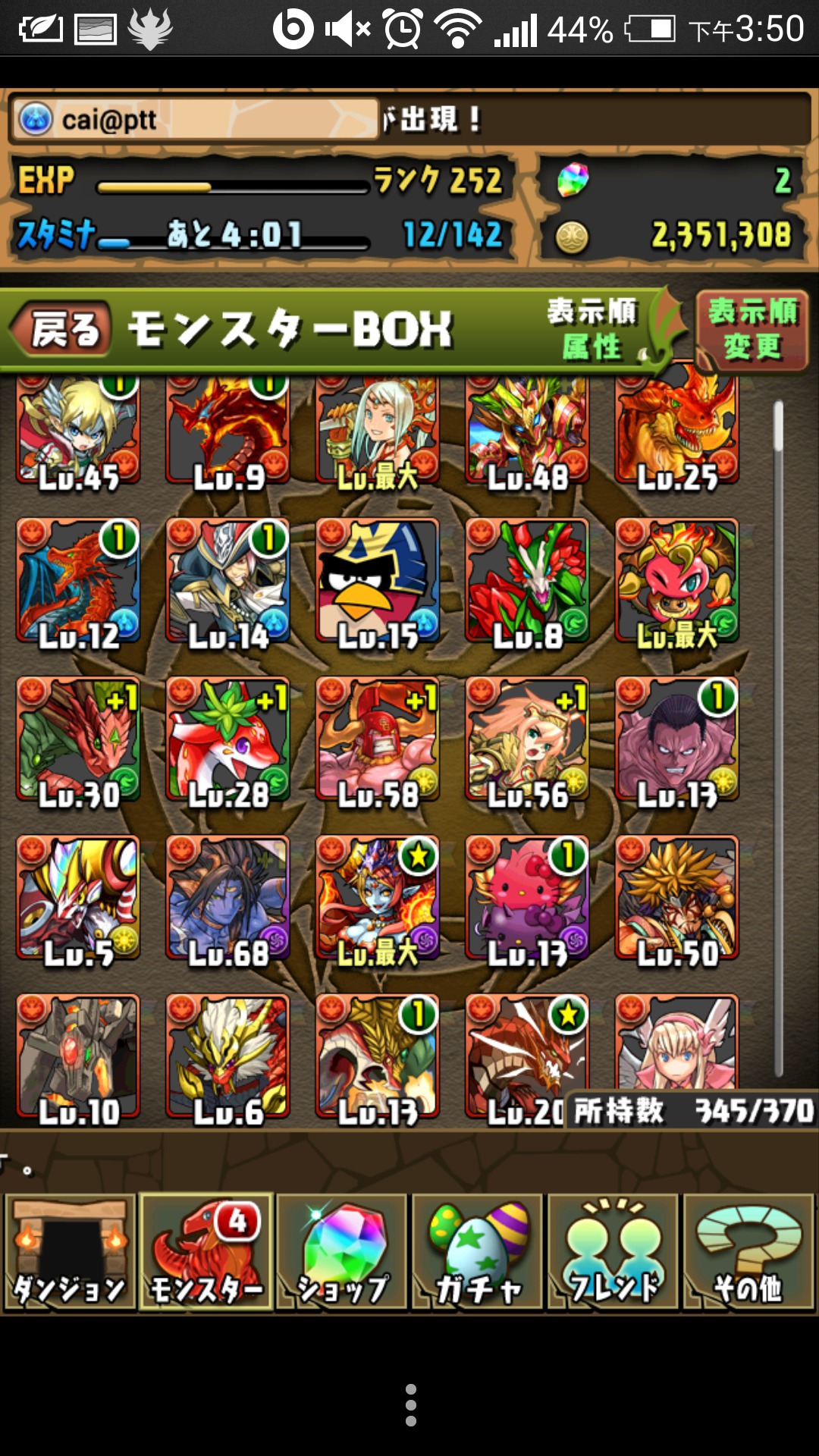Choose the Lv.48 red dragon knight monster
Image resolution: width=819 pixels, height=1456 pixels.
point(527,431)
